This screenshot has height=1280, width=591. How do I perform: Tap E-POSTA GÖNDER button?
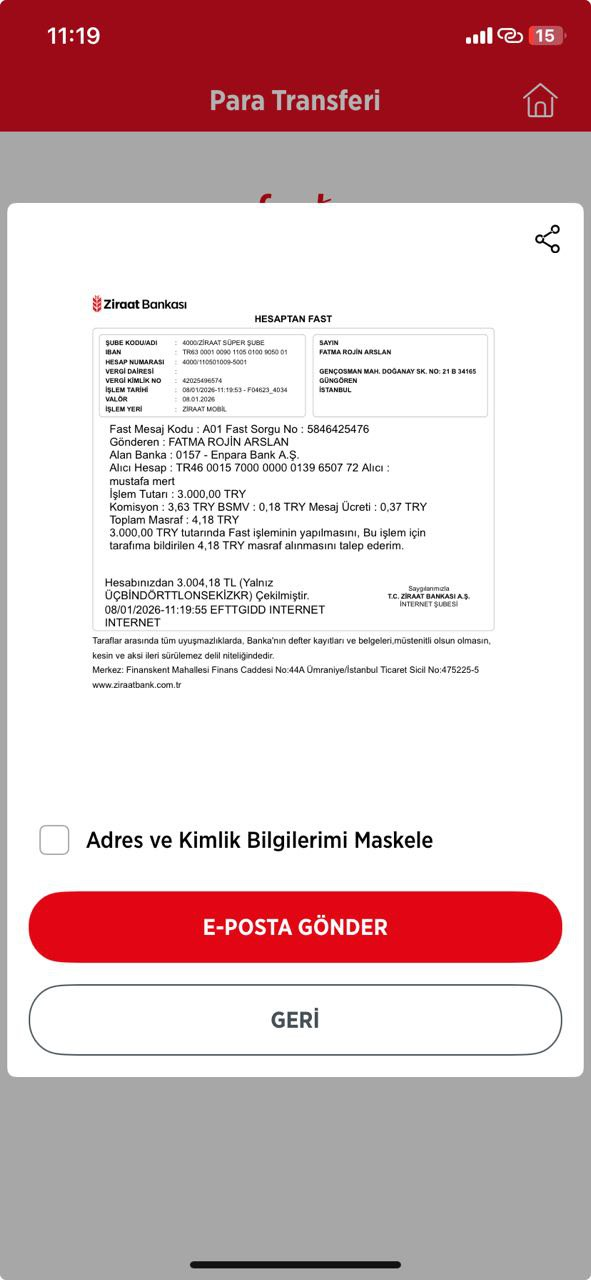pyautogui.click(x=295, y=927)
